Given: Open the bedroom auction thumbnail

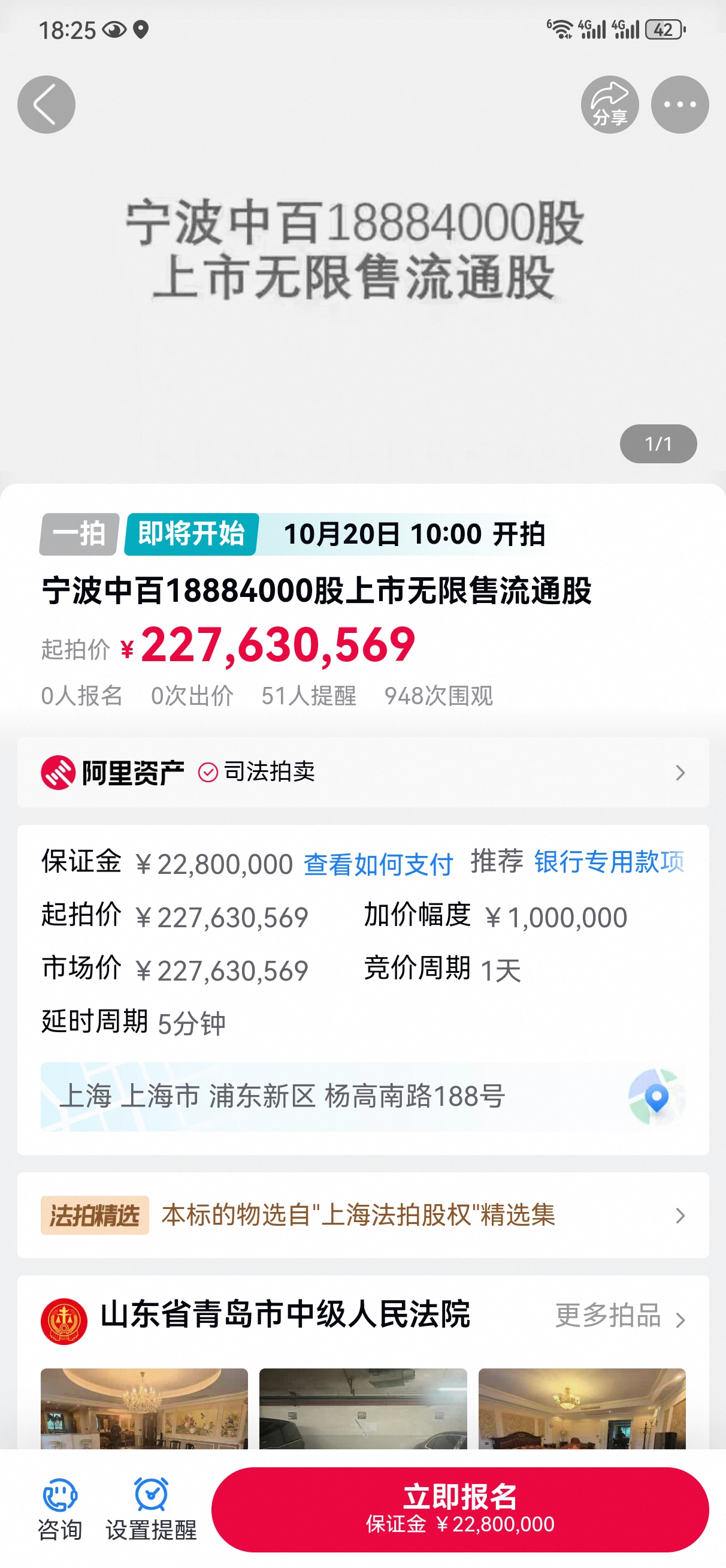Looking at the screenshot, I should [582, 1408].
